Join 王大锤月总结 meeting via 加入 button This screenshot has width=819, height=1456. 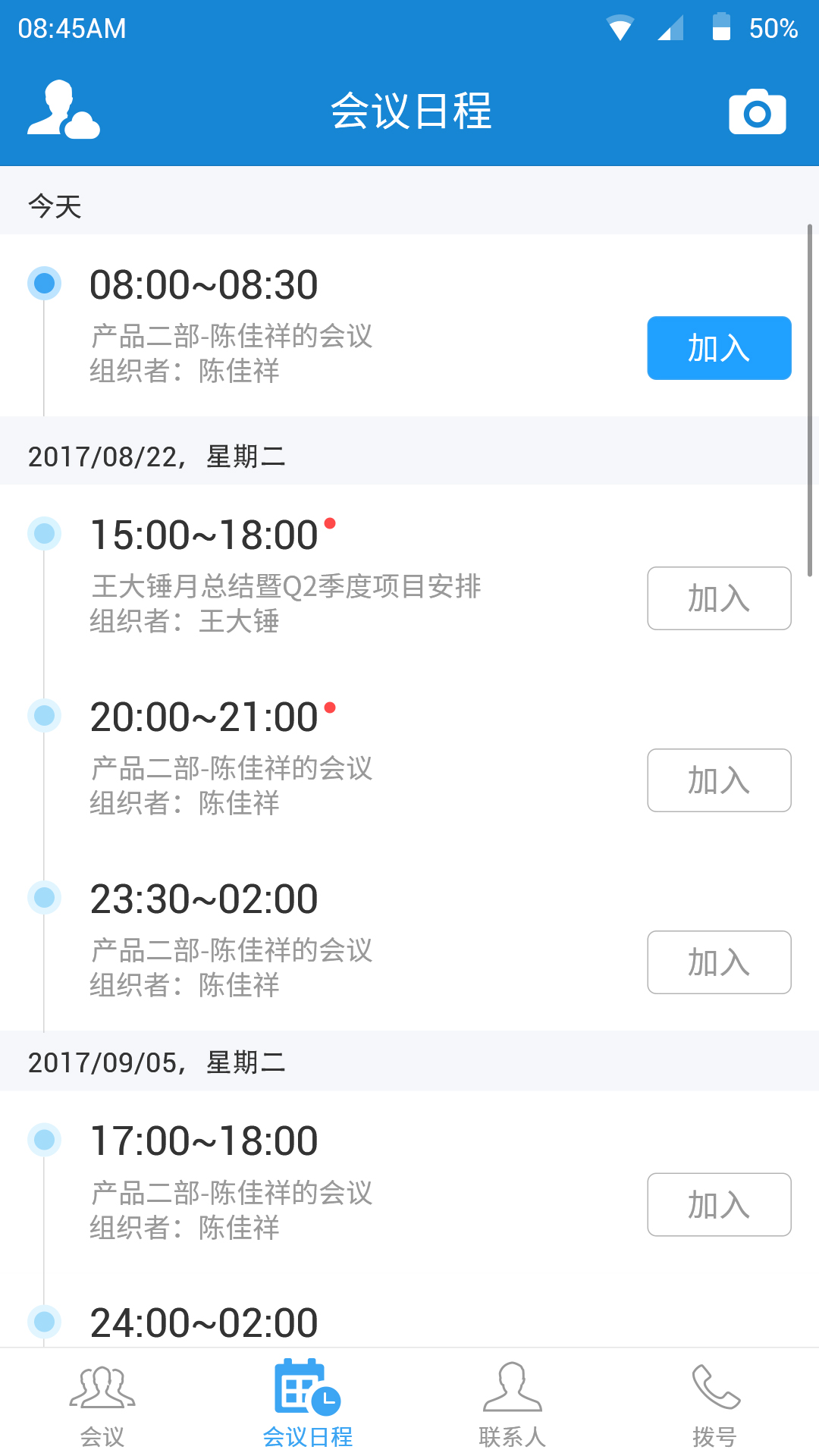pos(718,598)
